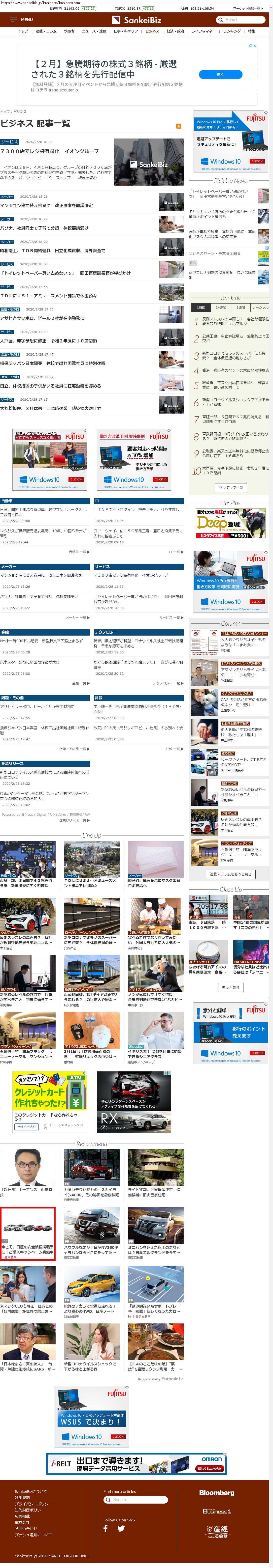Open the 自動車 一覧 link
This screenshot has height=1568, width=273.
pyautogui.click(x=79, y=552)
